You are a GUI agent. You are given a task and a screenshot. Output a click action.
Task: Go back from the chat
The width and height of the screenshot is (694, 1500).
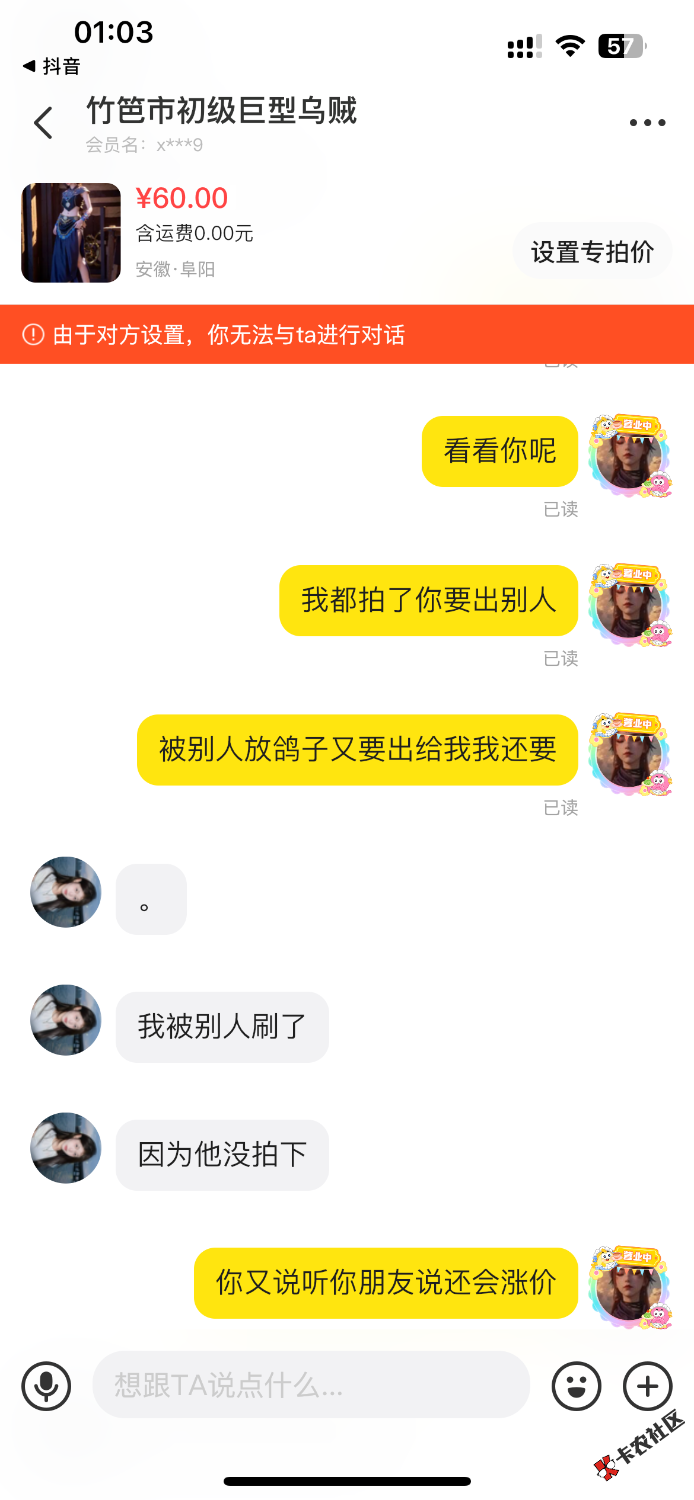tap(43, 124)
